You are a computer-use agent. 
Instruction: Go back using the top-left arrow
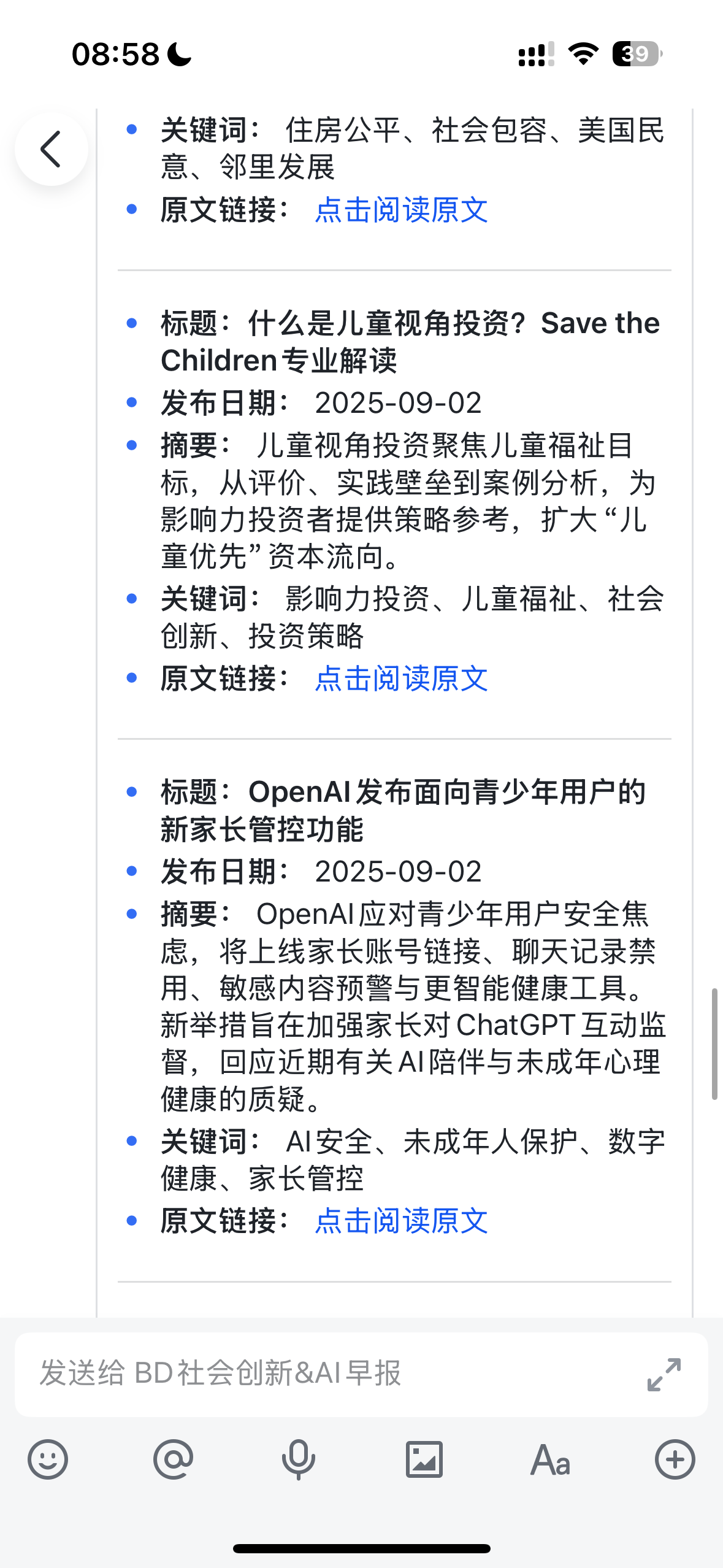51,149
